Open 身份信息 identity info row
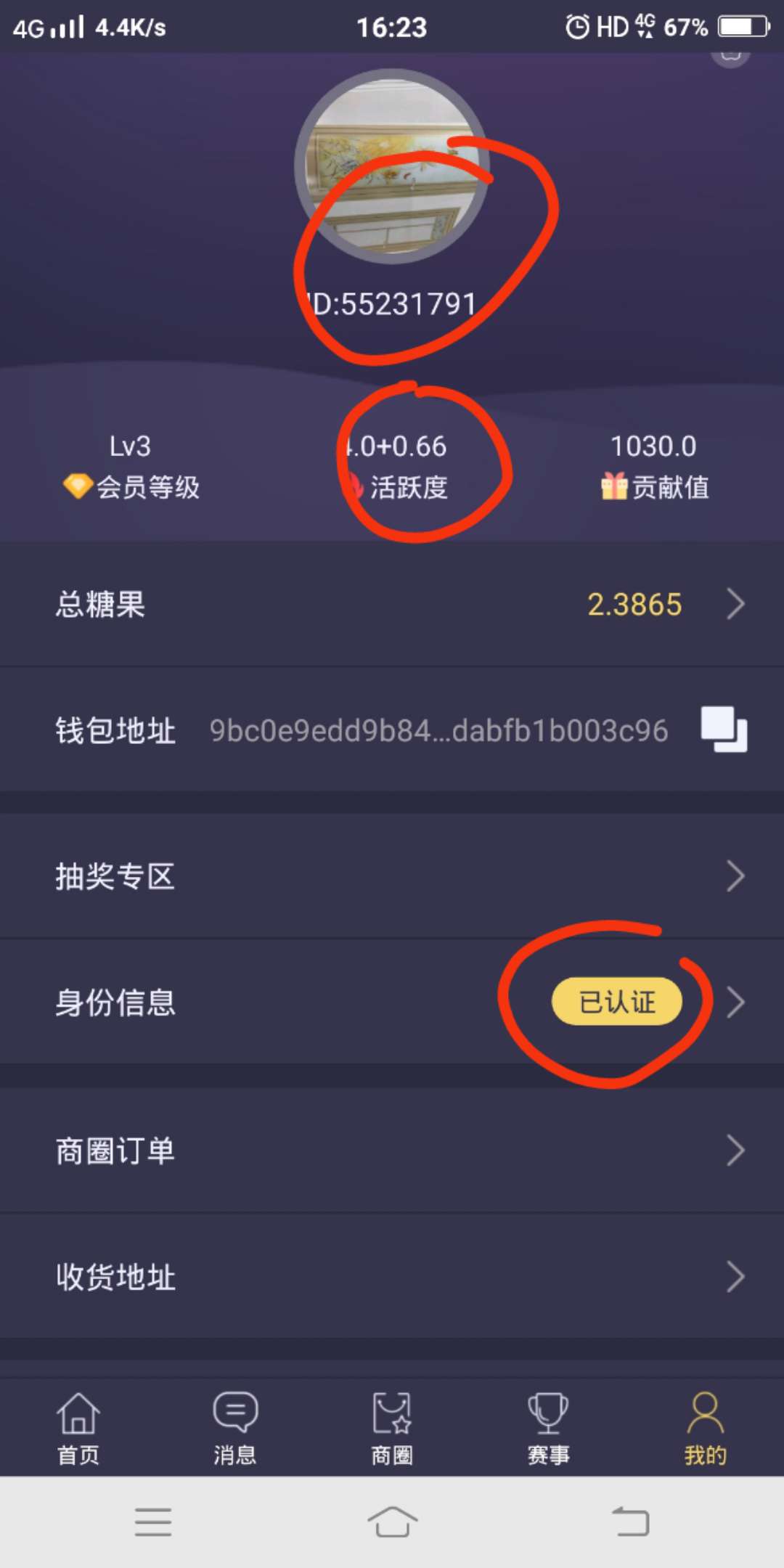Viewport: 784px width, 1568px height. [392, 1002]
